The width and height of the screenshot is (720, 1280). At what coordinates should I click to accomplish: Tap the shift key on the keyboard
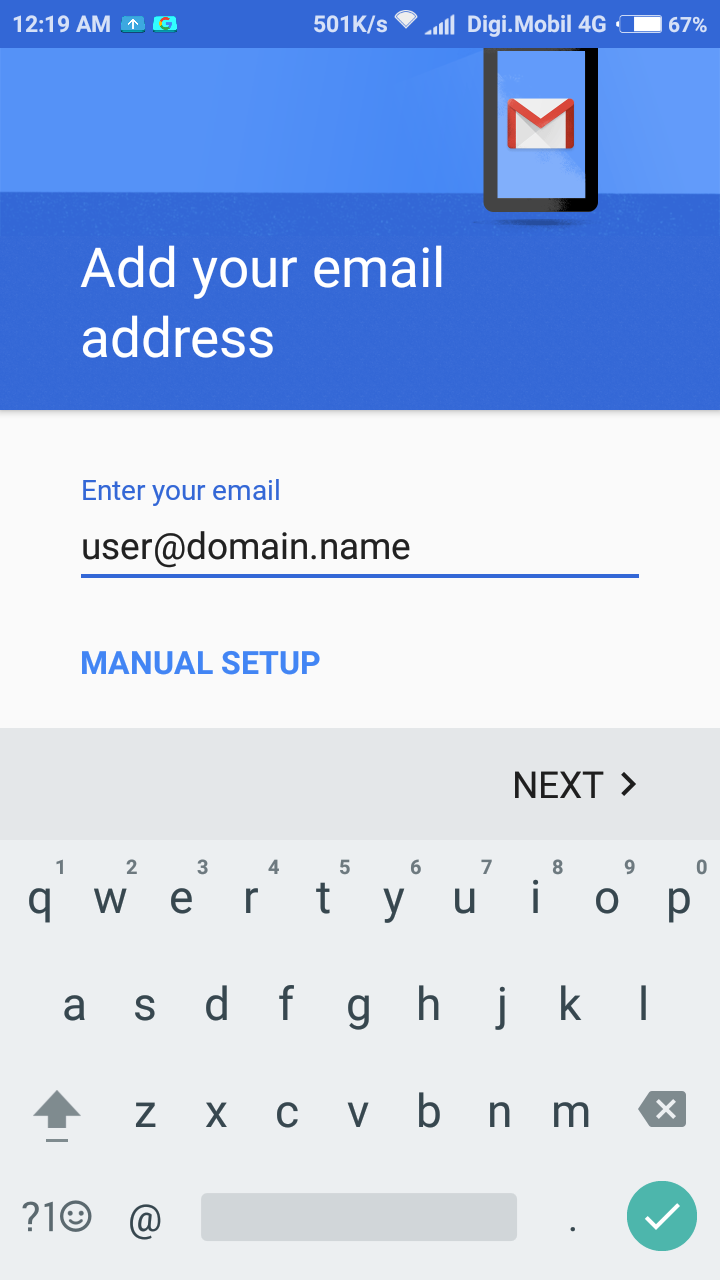[57, 1112]
